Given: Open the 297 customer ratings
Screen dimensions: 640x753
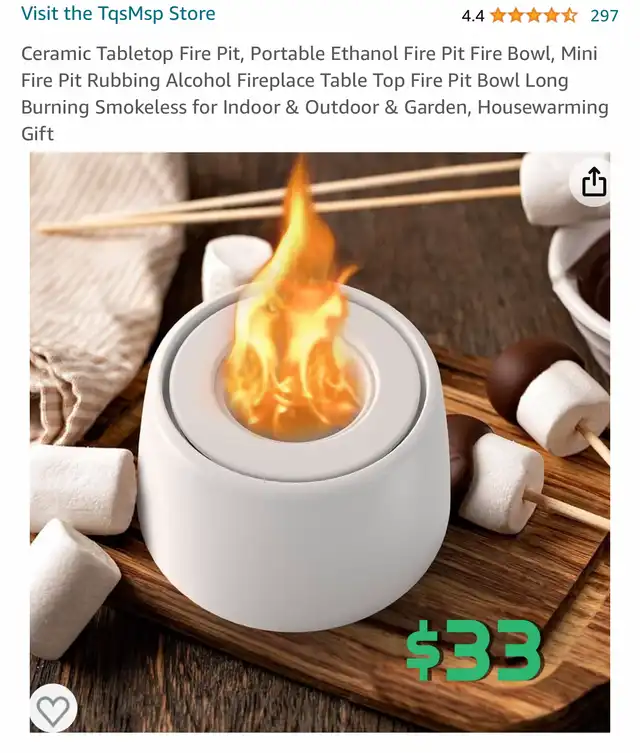Looking at the screenshot, I should [604, 15].
